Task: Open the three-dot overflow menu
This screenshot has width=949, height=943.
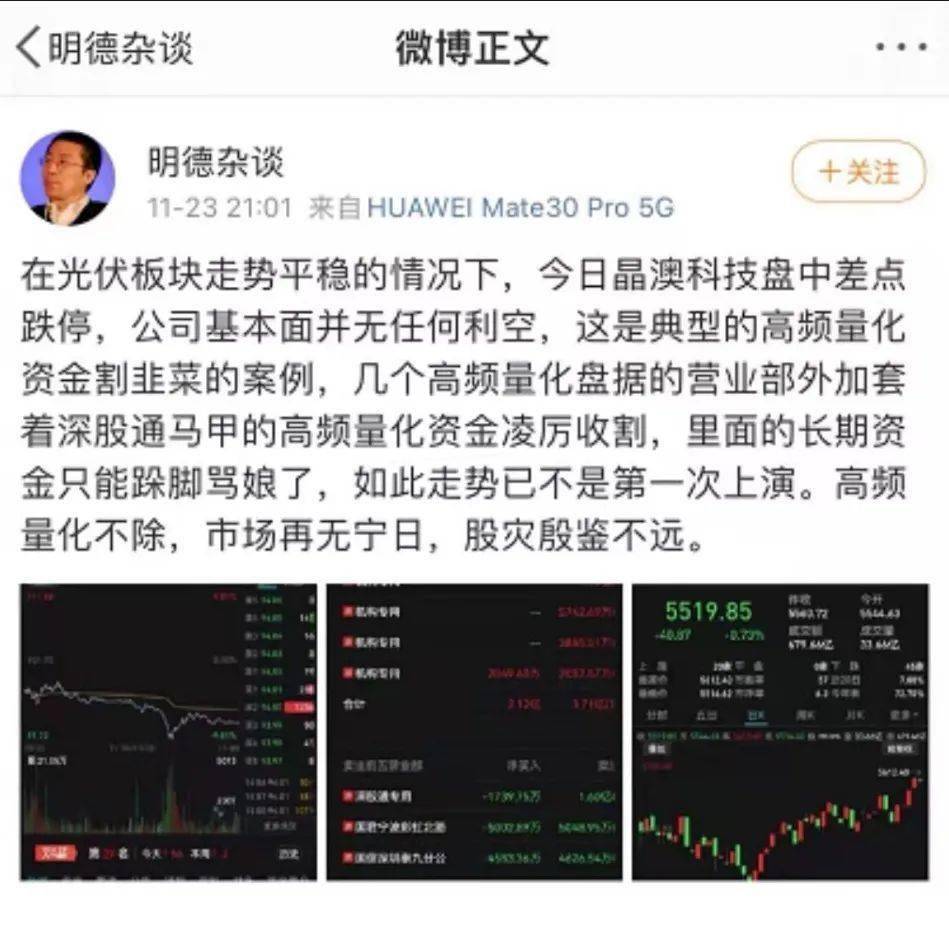Action: pos(901,47)
